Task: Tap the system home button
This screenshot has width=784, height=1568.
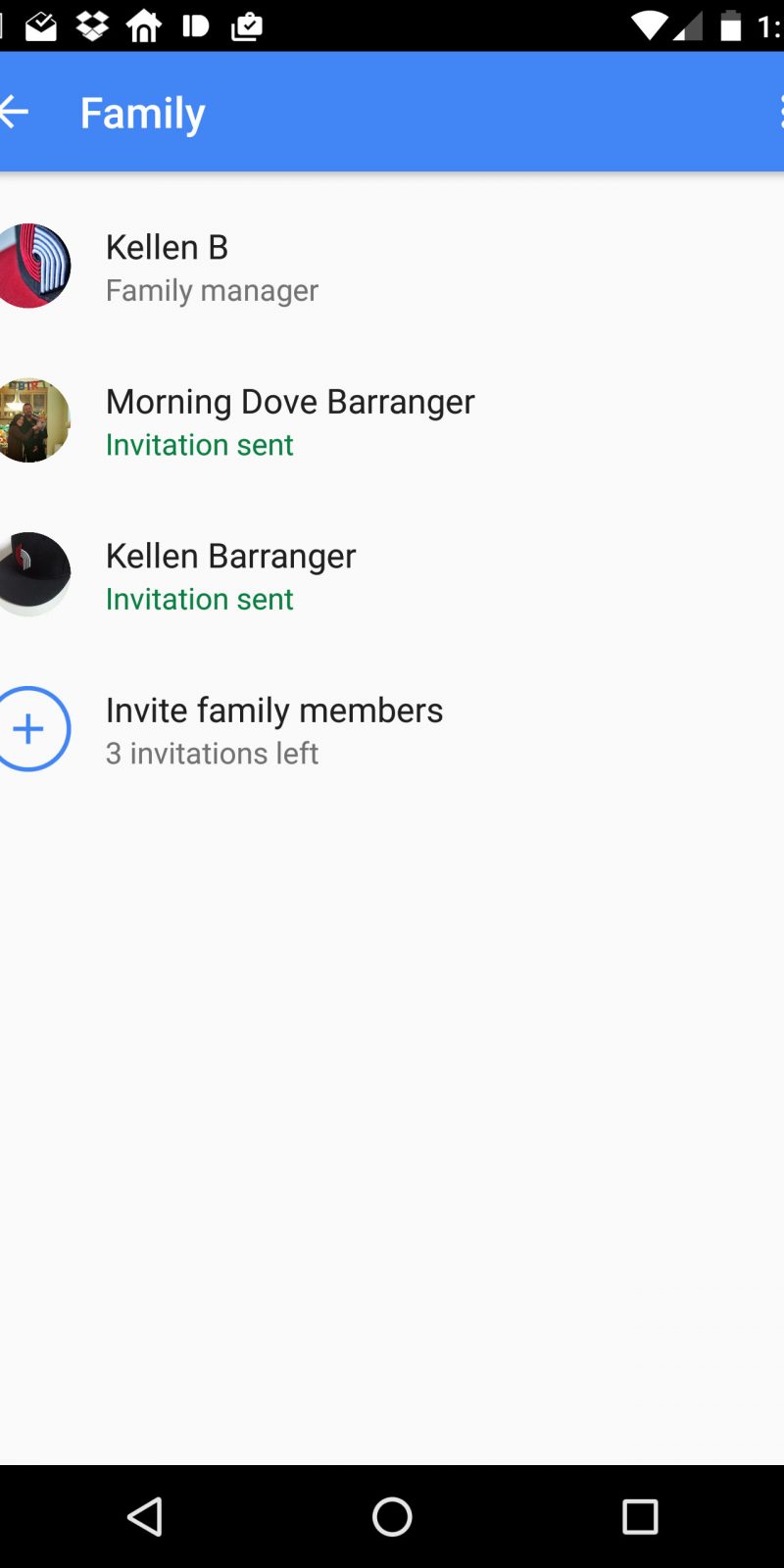Action: 392,1517
